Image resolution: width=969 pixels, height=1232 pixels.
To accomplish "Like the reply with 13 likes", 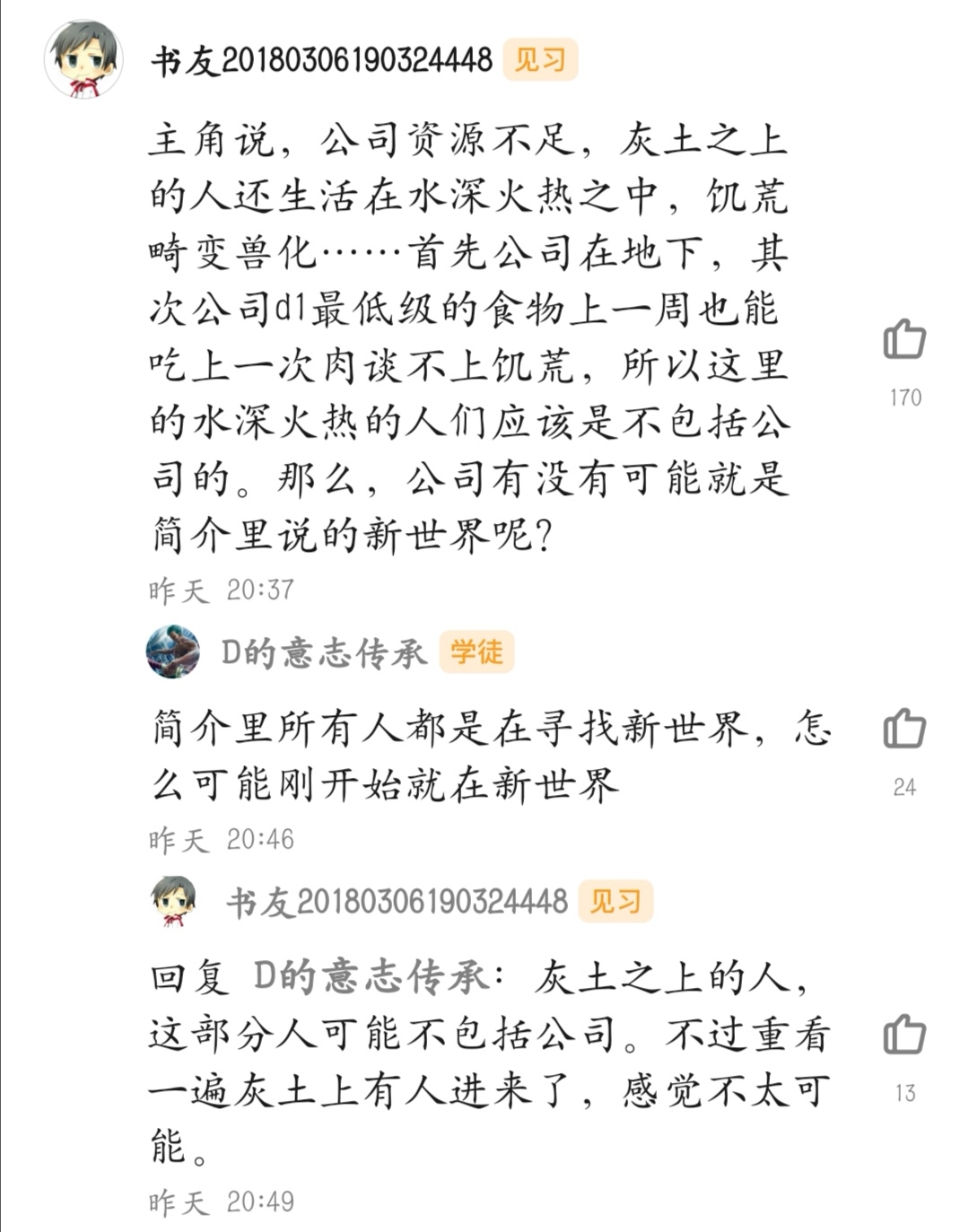I will [904, 1035].
